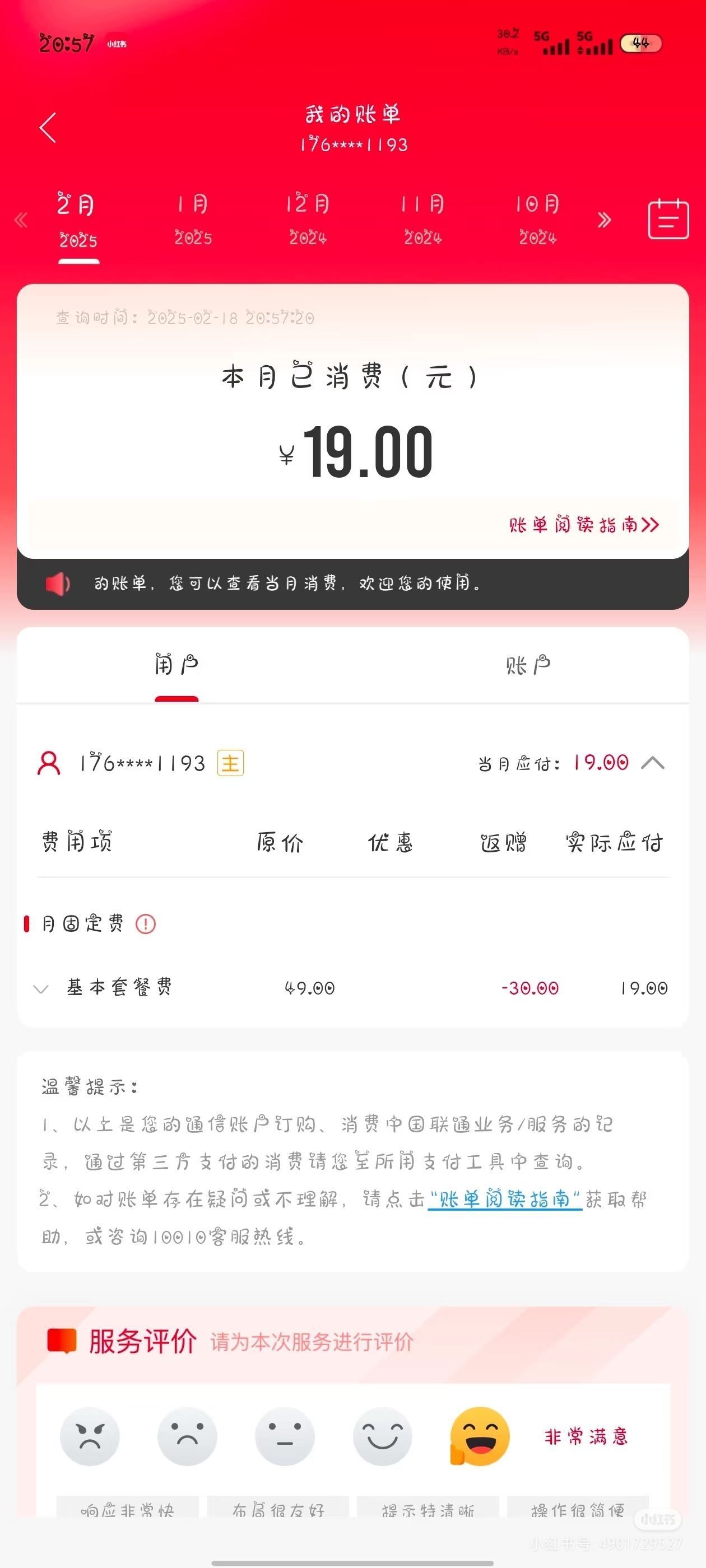Select the 操作很简便 feedback tag
The width and height of the screenshot is (706, 1568).
(578, 1510)
